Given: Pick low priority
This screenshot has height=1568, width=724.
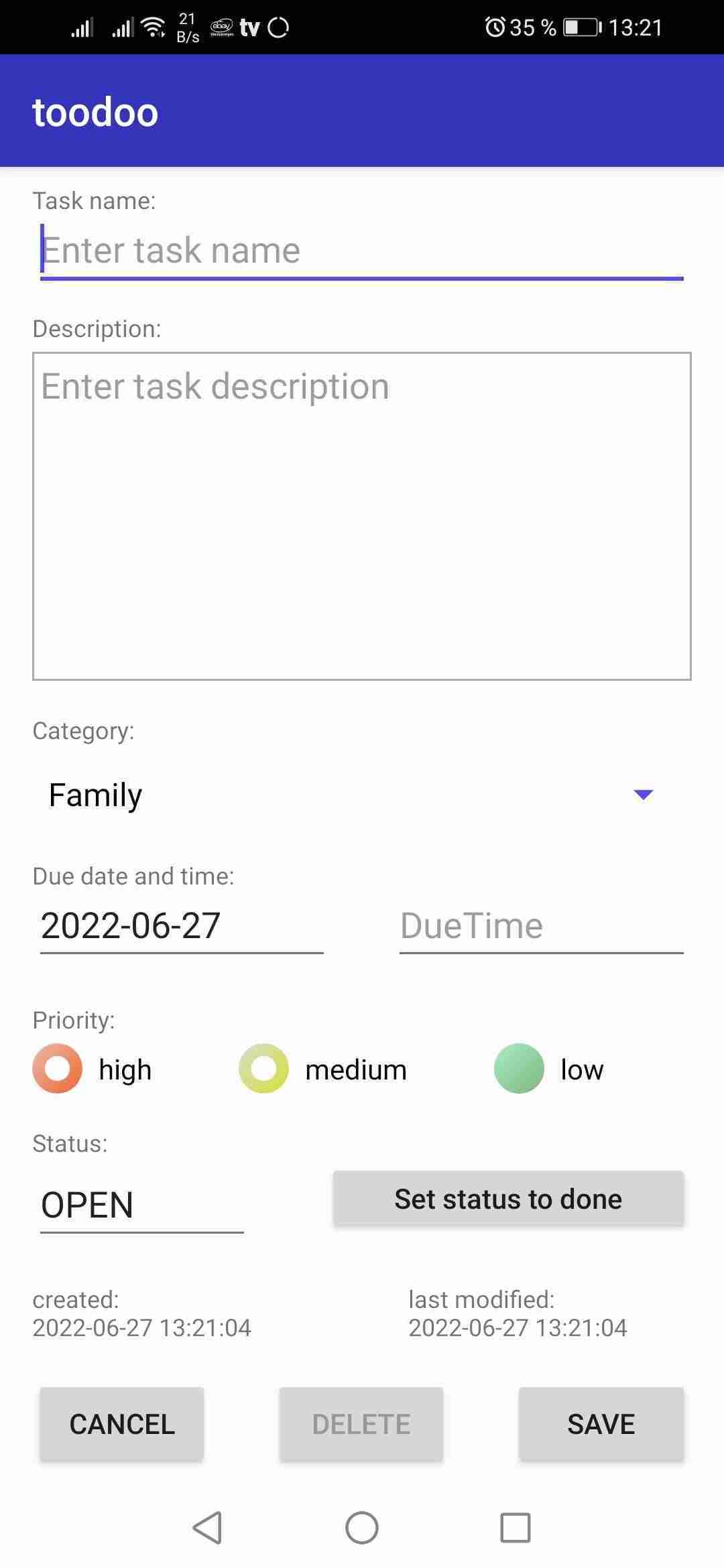Looking at the screenshot, I should coord(519,1069).
